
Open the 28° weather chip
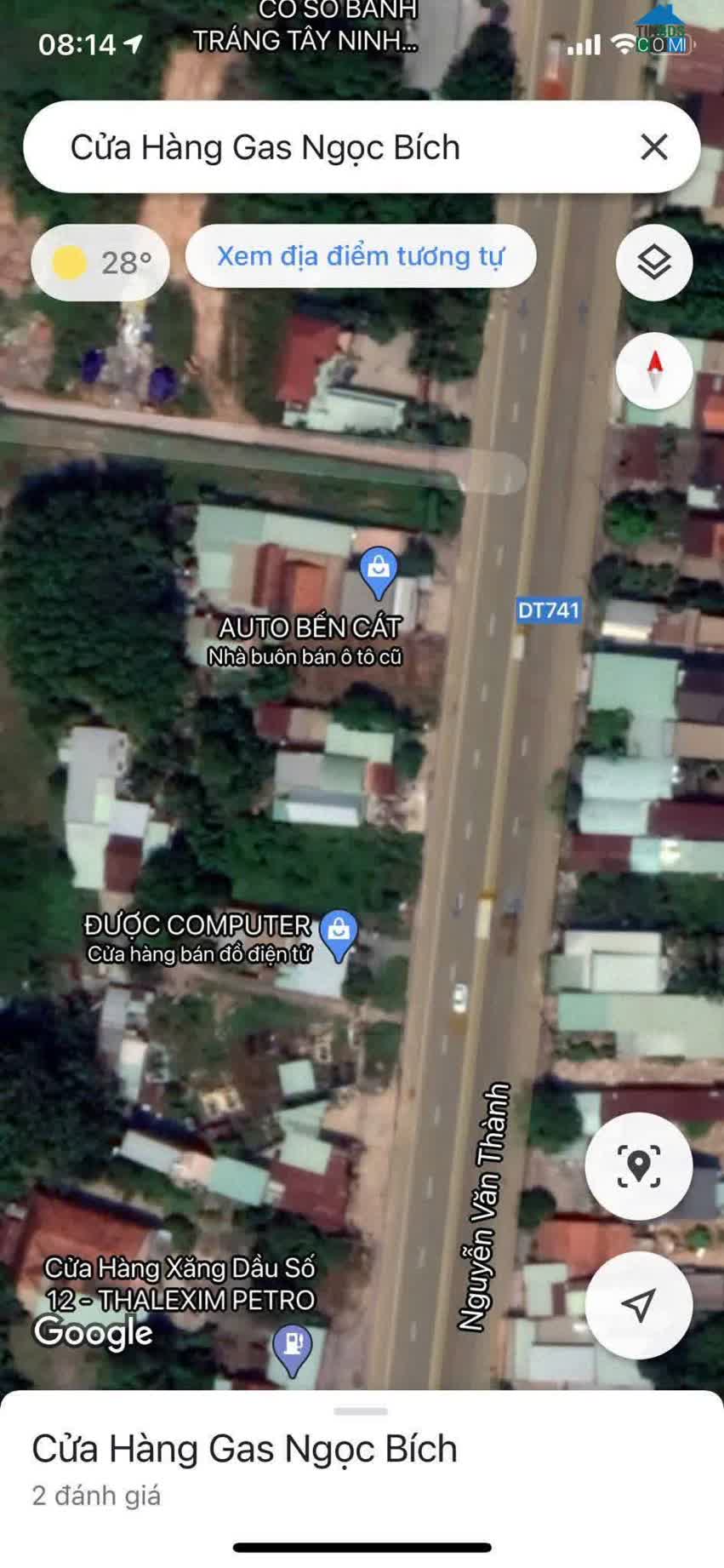coord(100,262)
